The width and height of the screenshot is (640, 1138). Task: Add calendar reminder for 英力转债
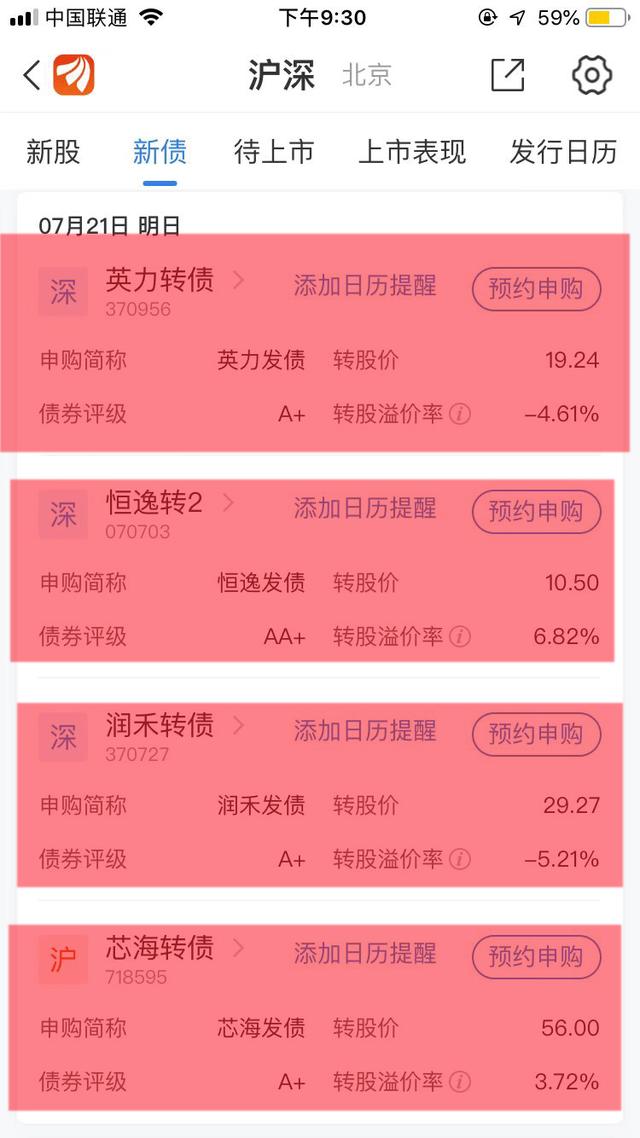[x=365, y=286]
